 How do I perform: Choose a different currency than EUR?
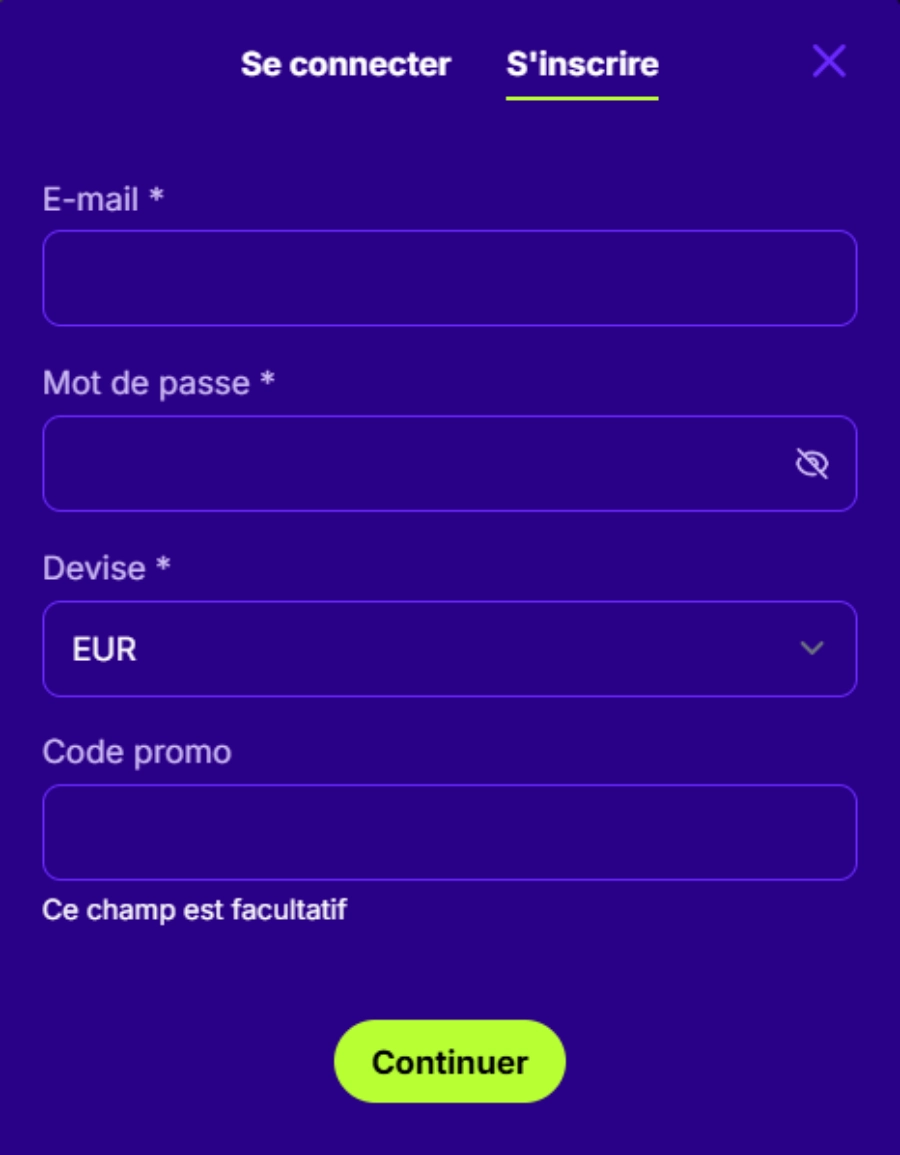coord(450,648)
